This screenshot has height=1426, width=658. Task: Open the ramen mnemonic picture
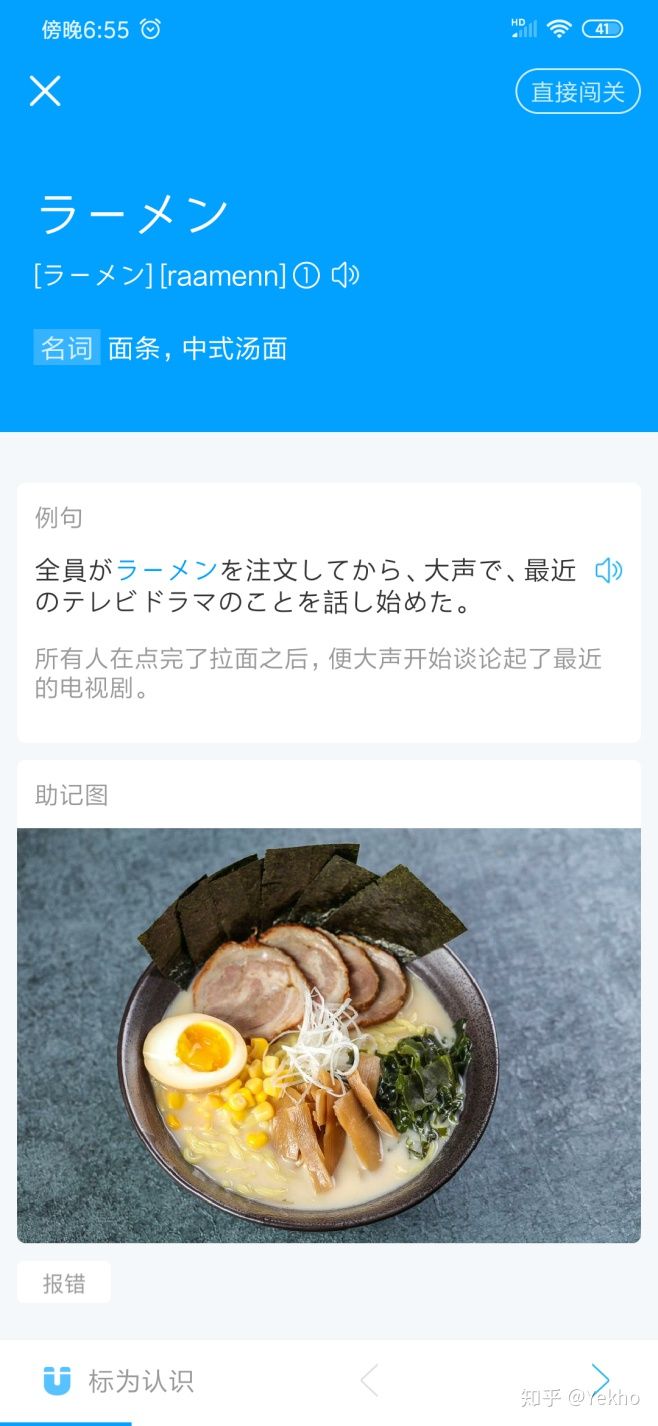click(328, 1035)
